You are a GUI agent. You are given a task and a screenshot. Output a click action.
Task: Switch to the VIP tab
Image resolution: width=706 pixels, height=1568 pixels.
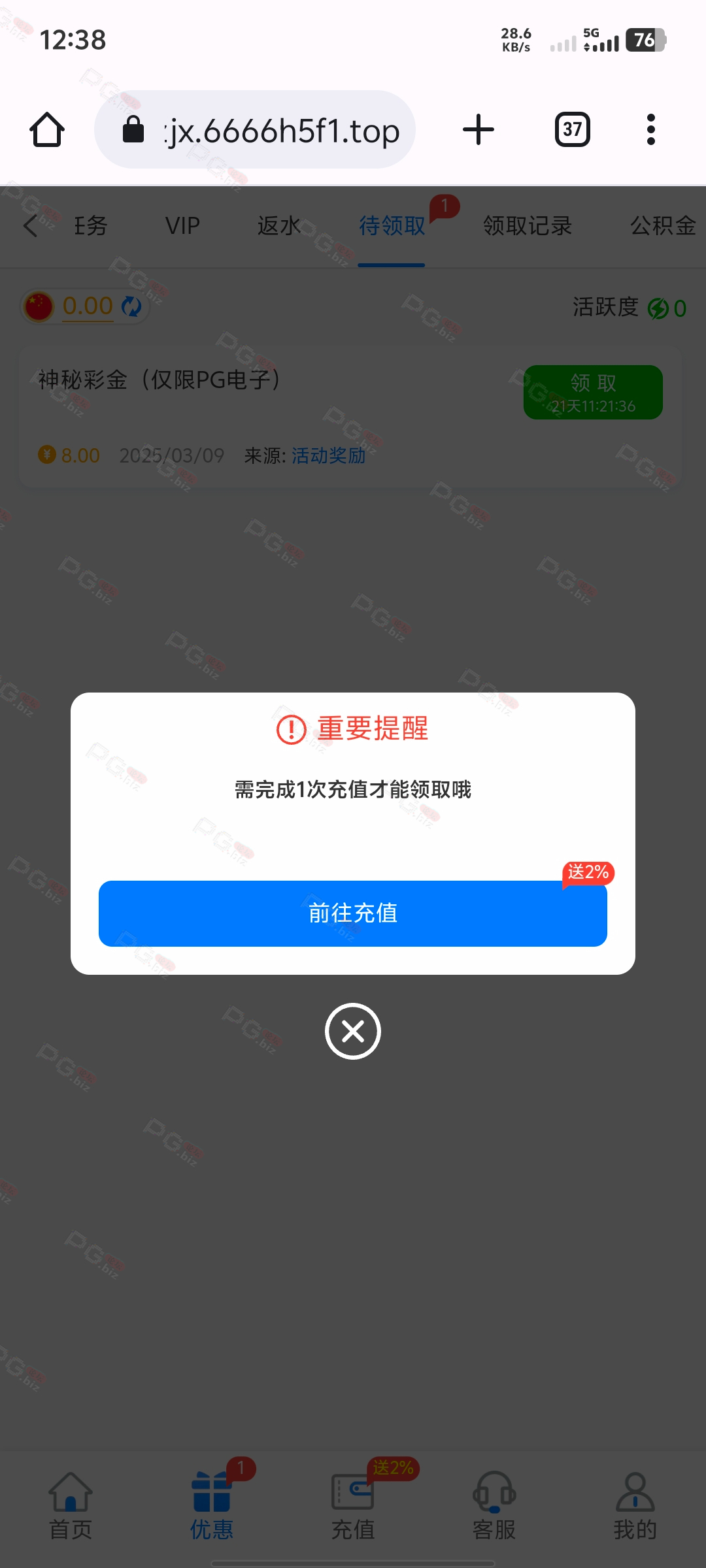click(182, 226)
